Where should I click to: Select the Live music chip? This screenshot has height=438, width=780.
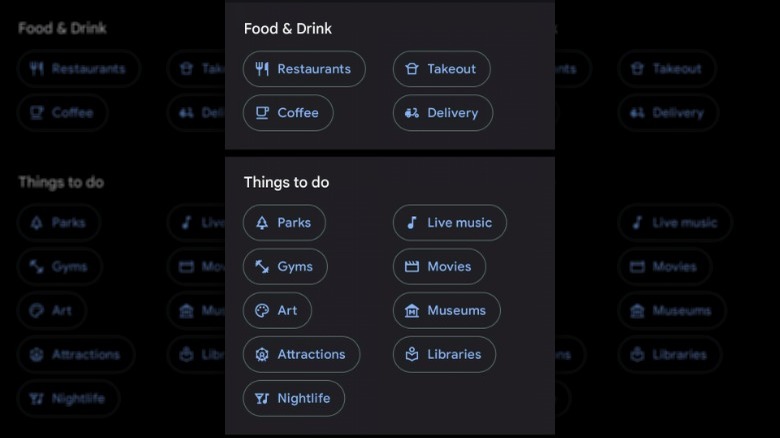tap(449, 223)
